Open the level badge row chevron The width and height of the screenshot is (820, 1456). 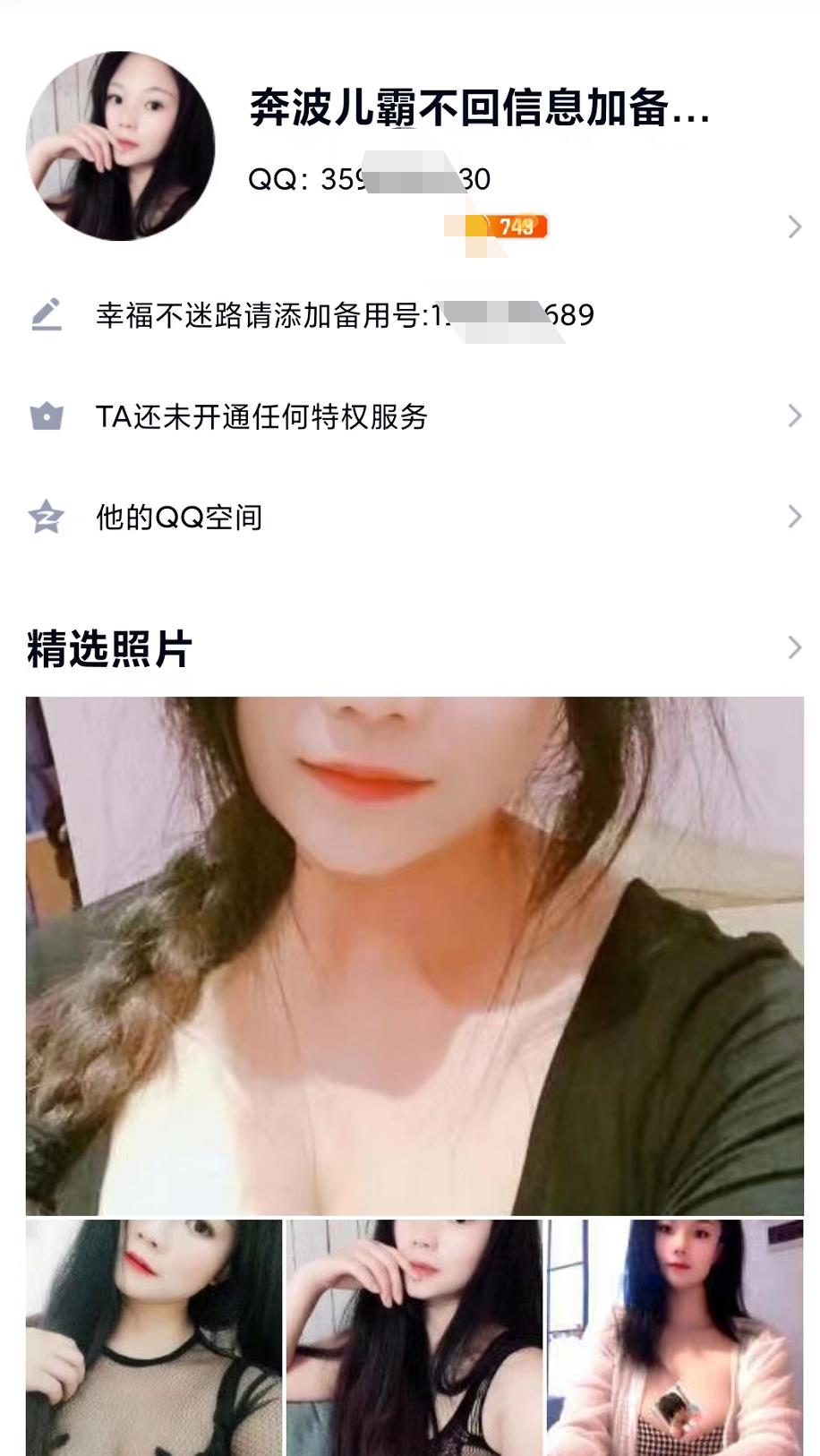coord(794,227)
